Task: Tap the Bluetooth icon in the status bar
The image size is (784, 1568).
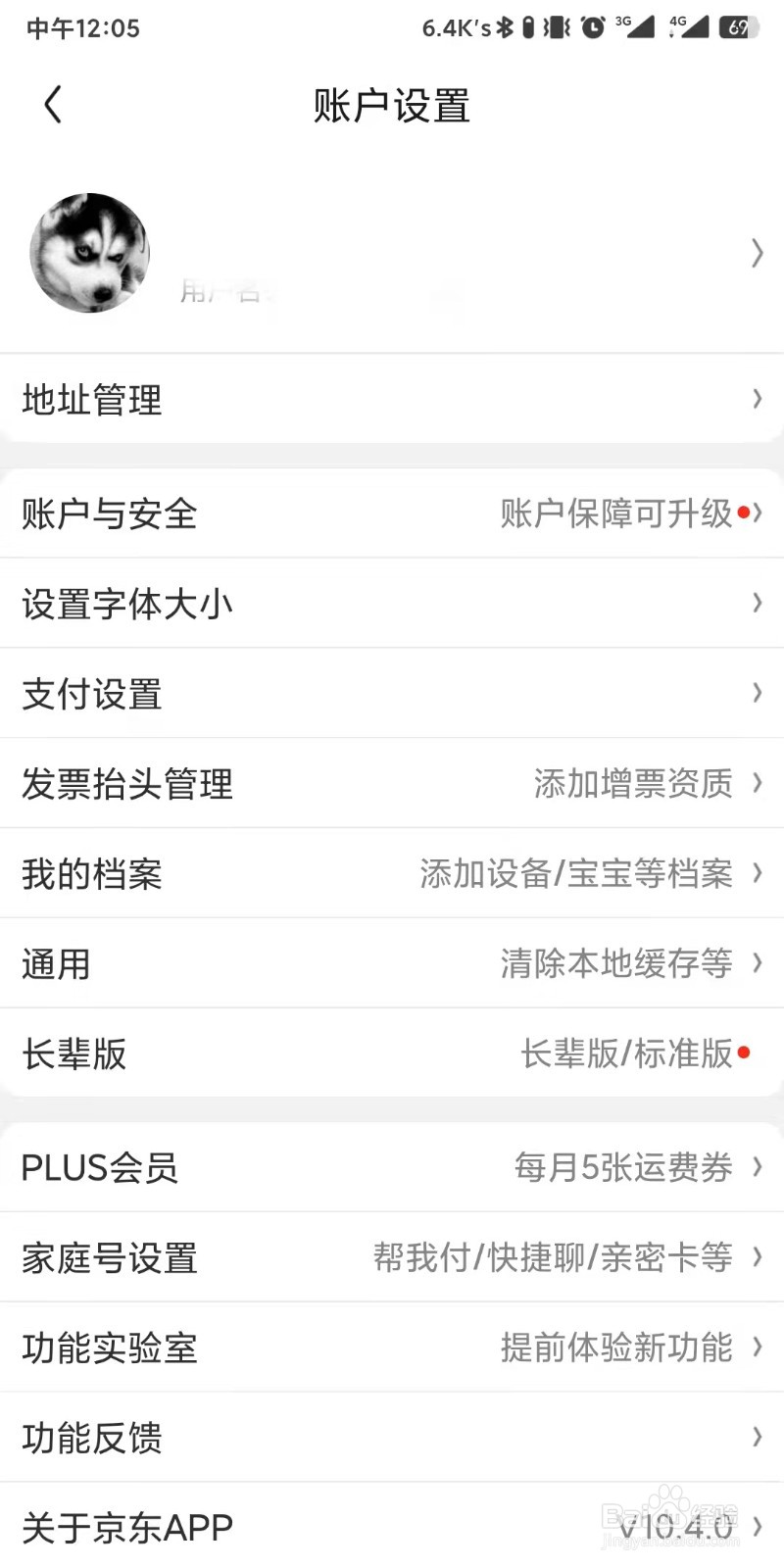Action: click(506, 27)
